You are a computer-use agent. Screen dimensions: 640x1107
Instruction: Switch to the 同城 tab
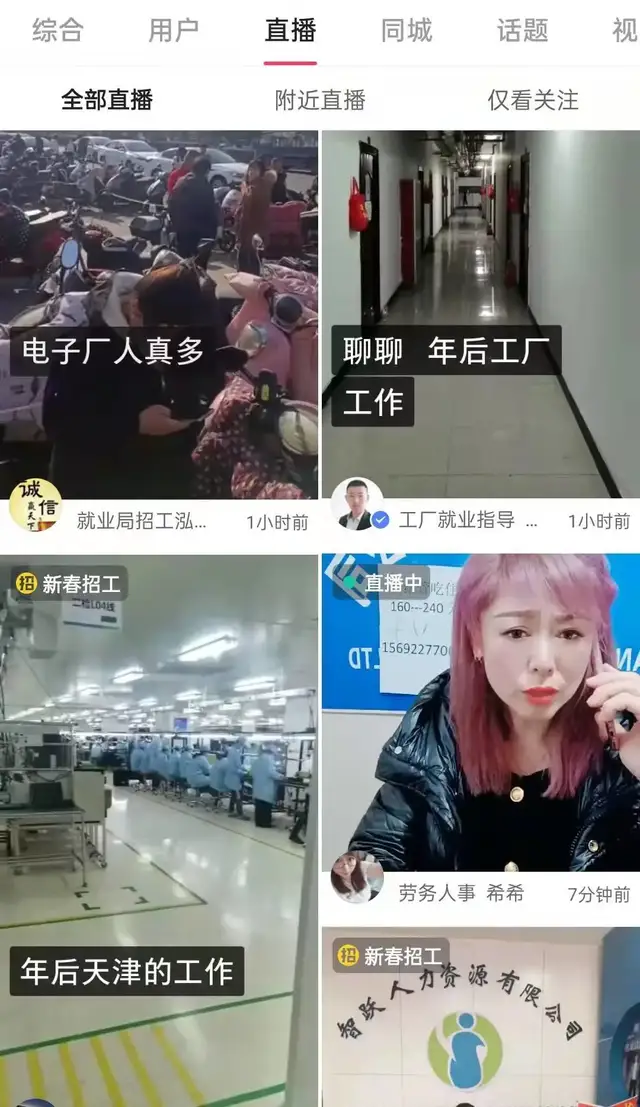pos(406,31)
